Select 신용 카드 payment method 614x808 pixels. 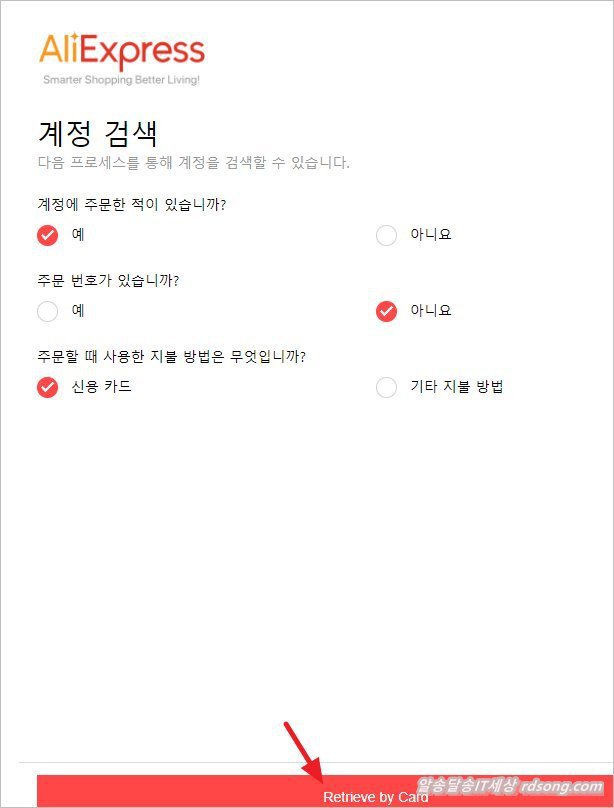click(47, 387)
